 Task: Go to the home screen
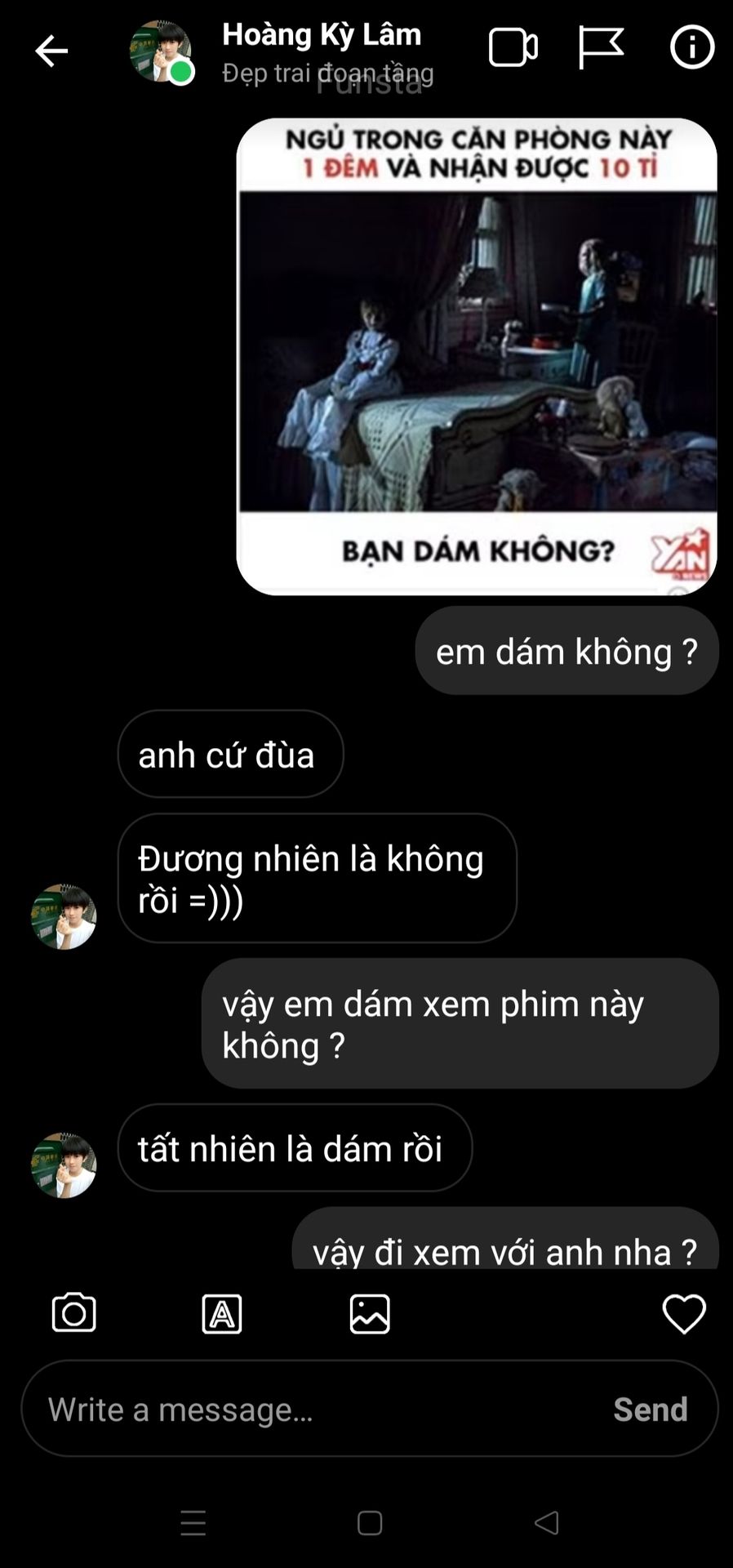click(x=370, y=1522)
